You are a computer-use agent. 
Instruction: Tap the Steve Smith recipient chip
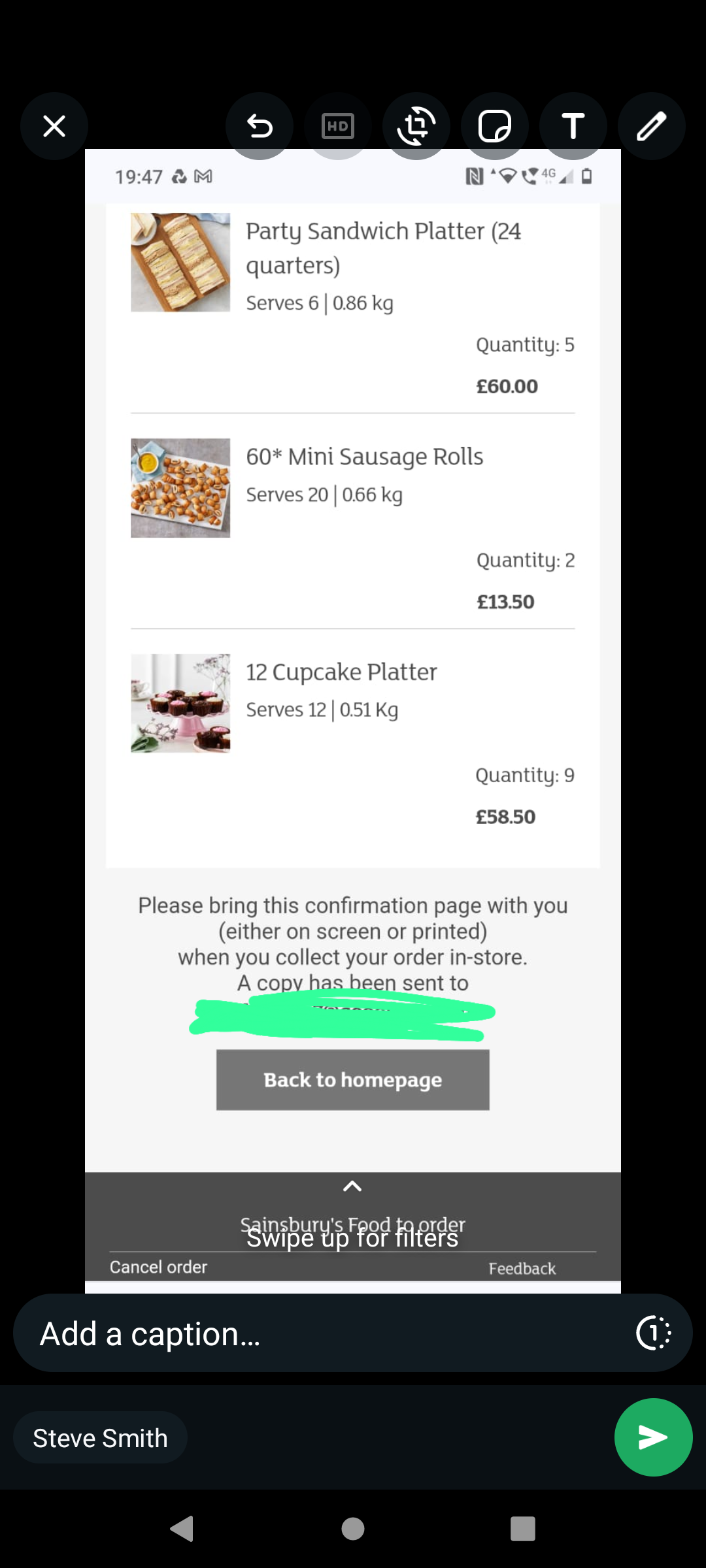coord(101,1438)
